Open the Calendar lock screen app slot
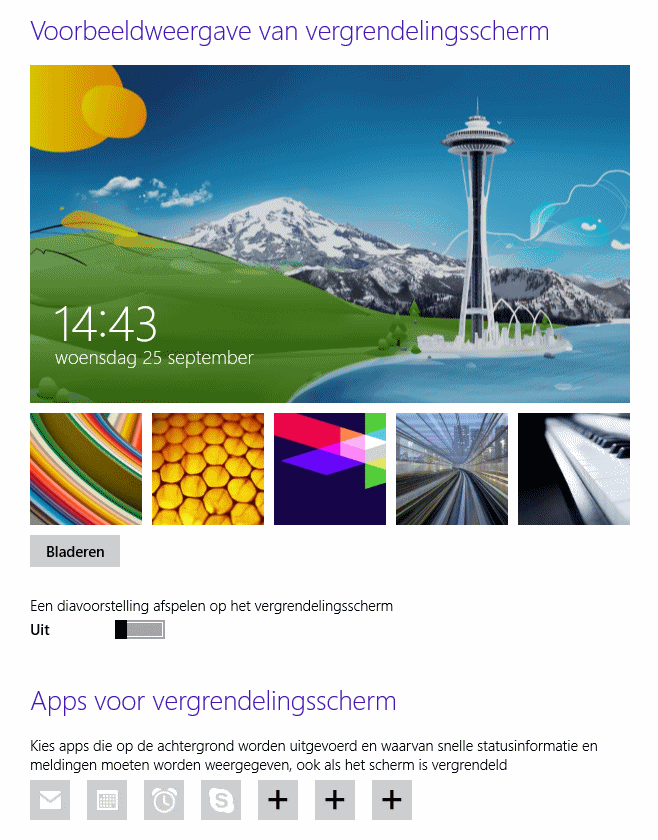658x840 pixels. 107,800
